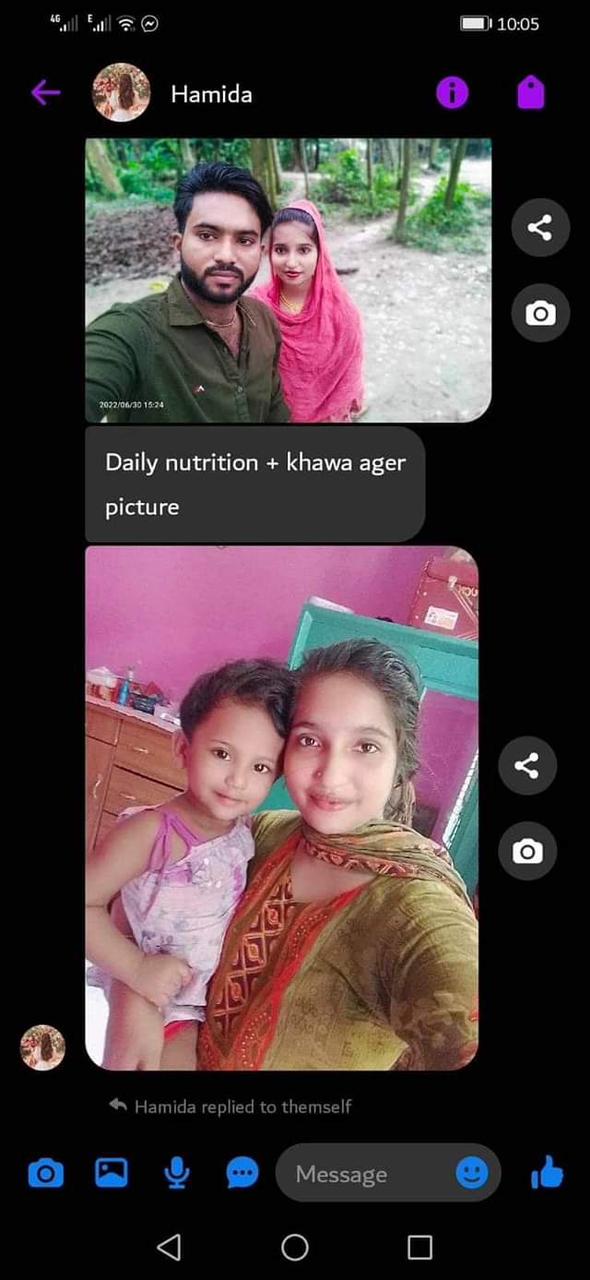Tap the purple tag icon in header
590x1280 pixels.
(x=531, y=93)
